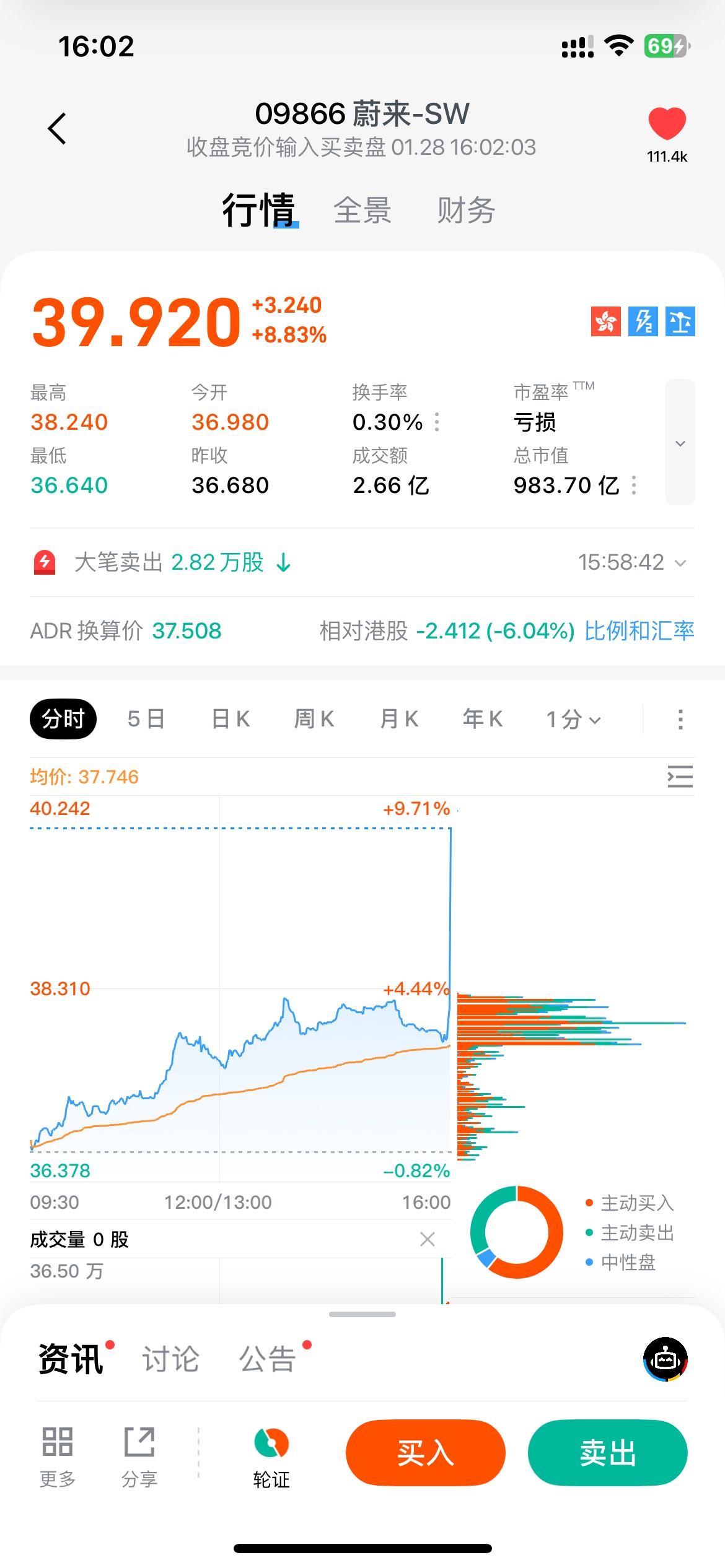
Task: Tap the 买入 buy button
Action: (x=426, y=1453)
